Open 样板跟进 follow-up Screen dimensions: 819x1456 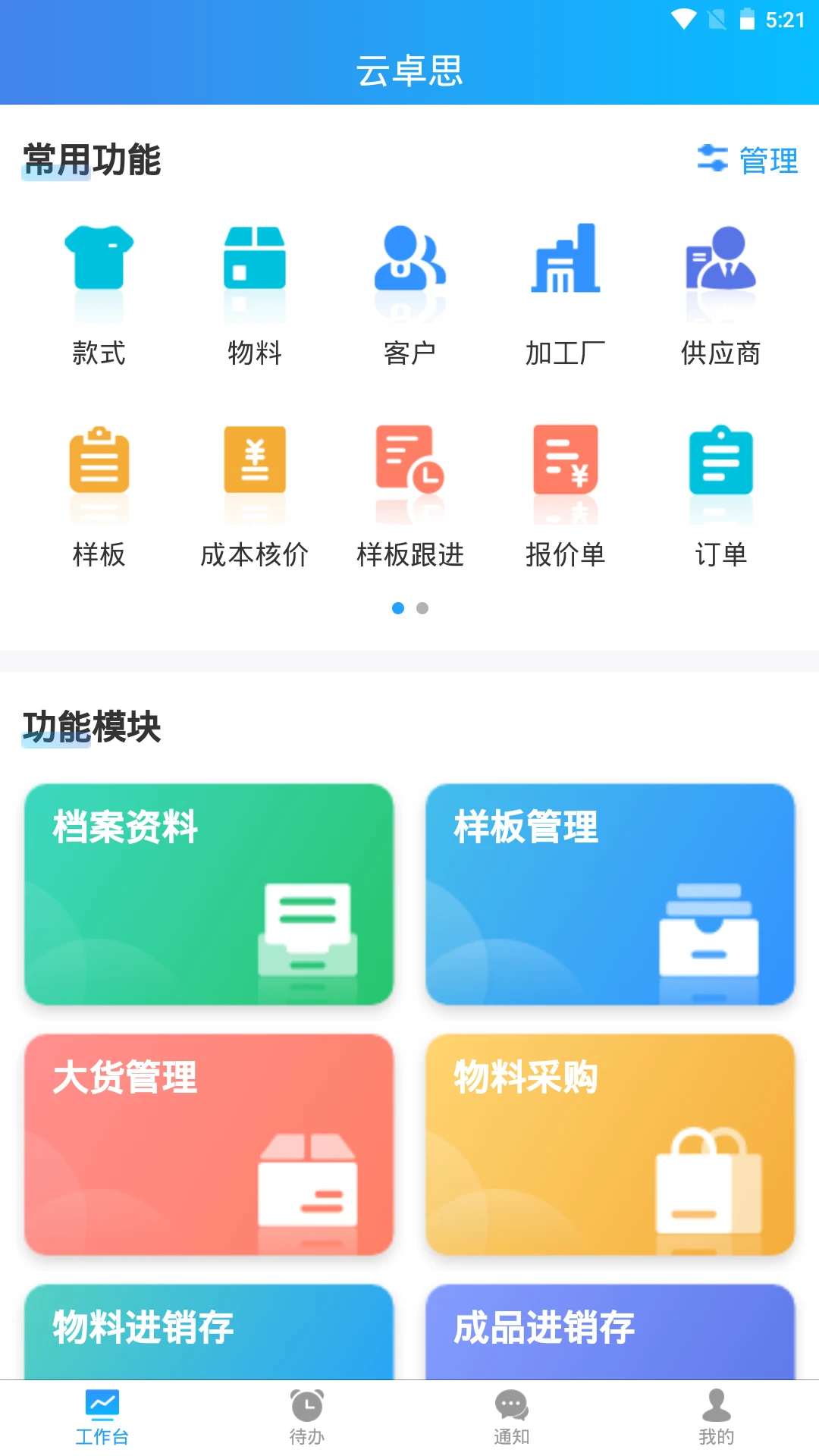(x=409, y=493)
